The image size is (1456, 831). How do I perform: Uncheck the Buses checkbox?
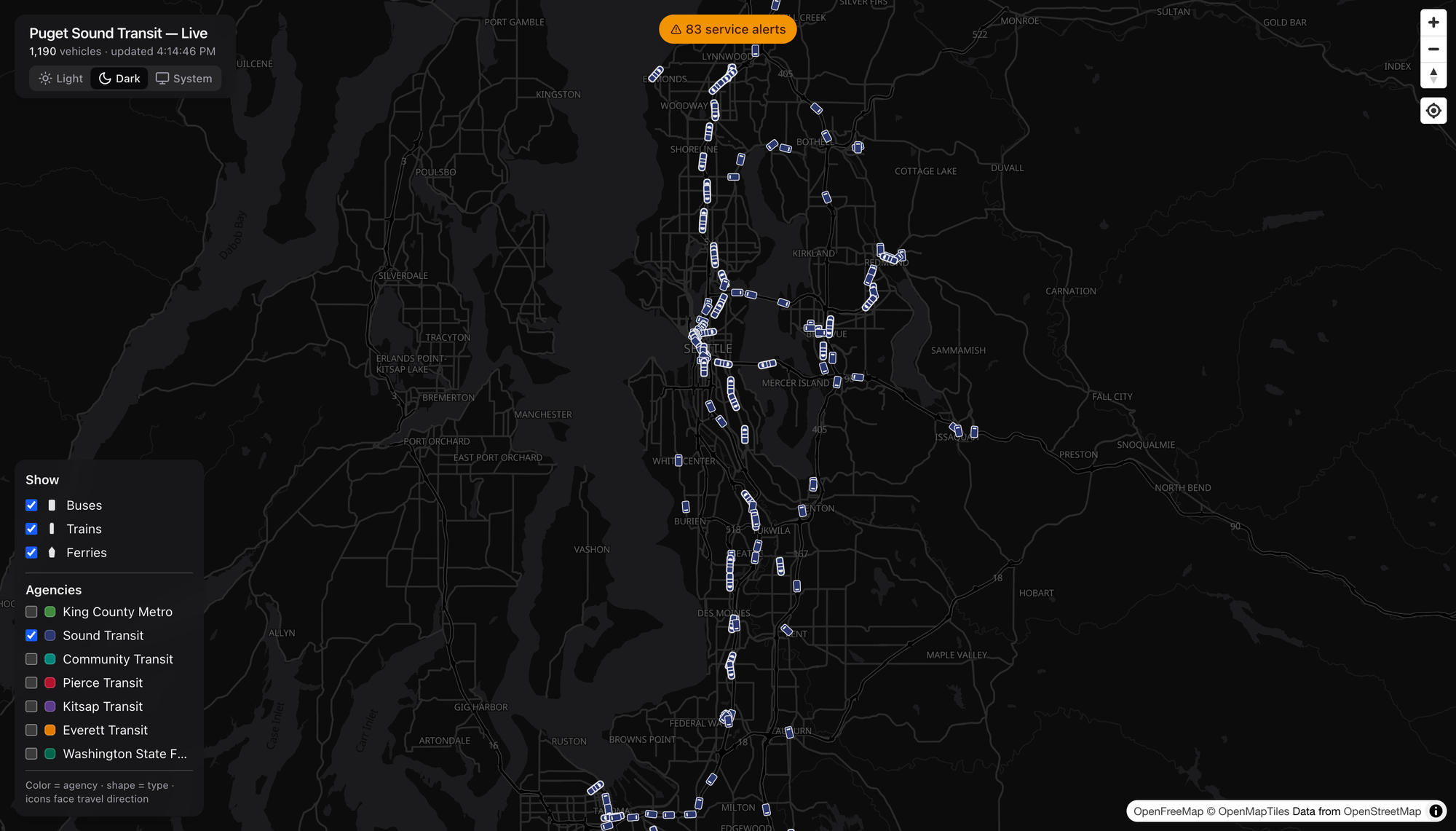tap(31, 505)
